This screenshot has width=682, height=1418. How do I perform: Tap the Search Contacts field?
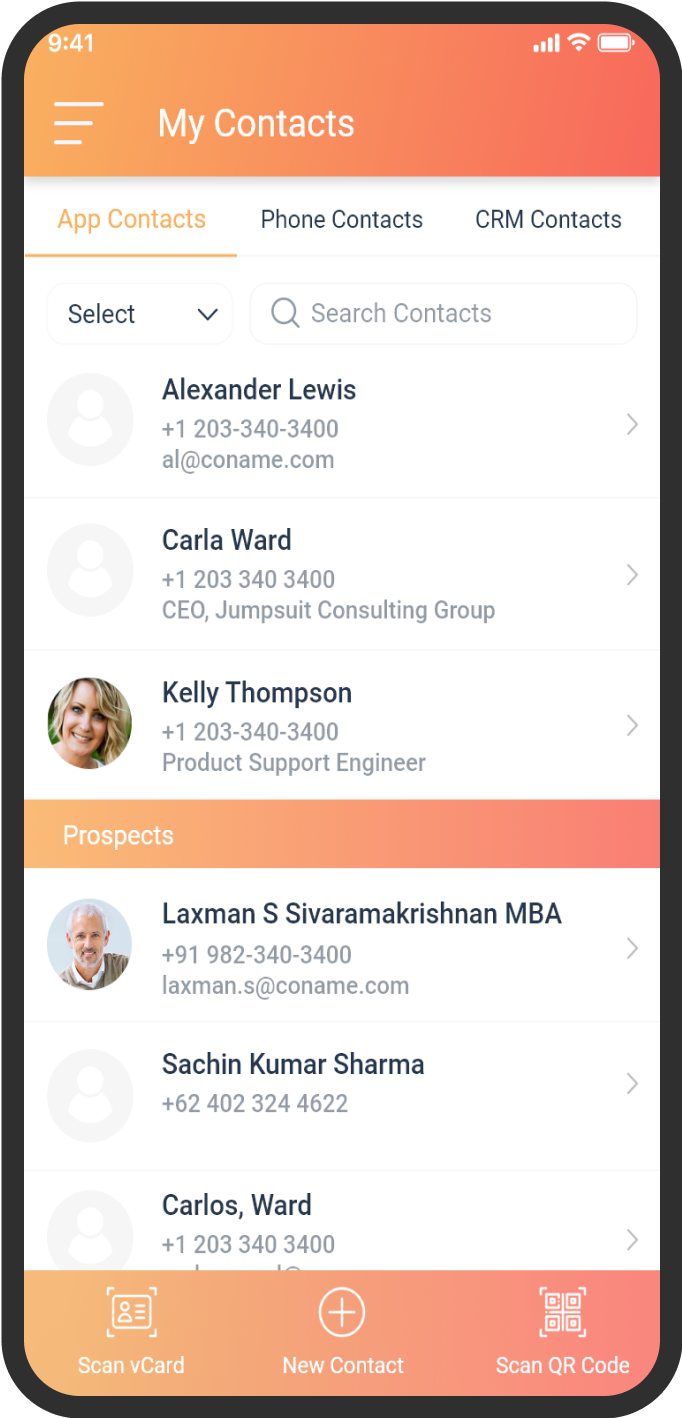pyautogui.click(x=443, y=314)
